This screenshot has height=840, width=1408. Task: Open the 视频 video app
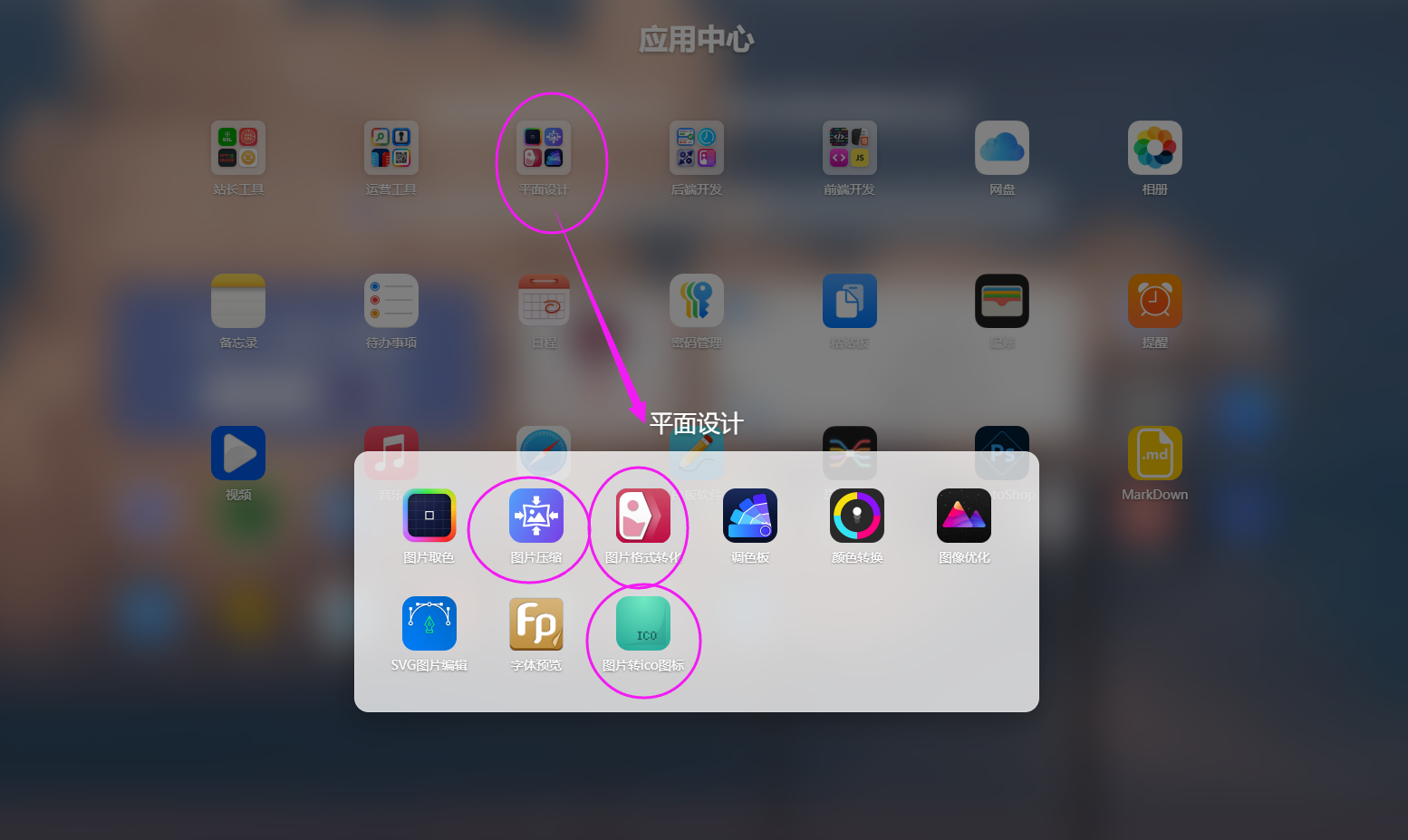pyautogui.click(x=238, y=453)
